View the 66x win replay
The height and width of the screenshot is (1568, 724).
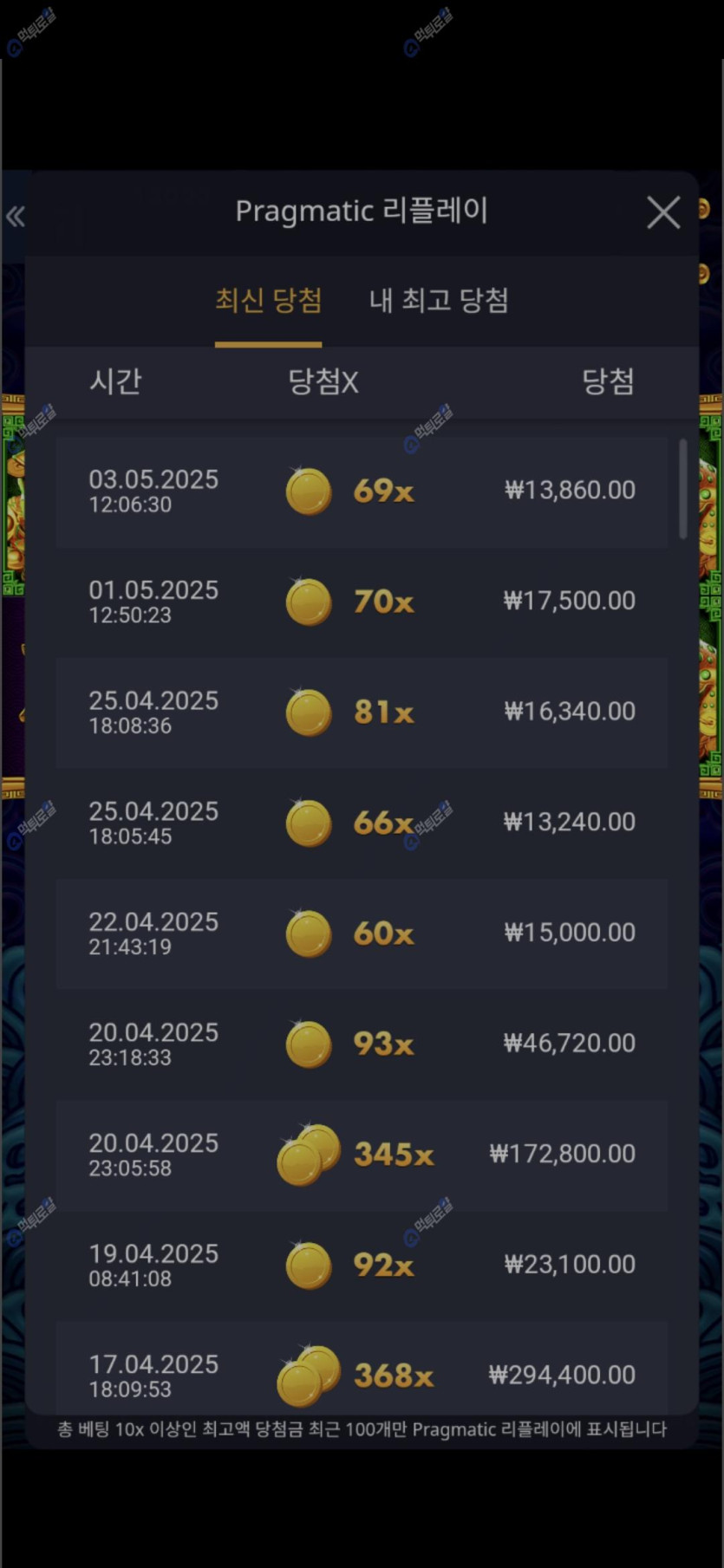point(362,823)
